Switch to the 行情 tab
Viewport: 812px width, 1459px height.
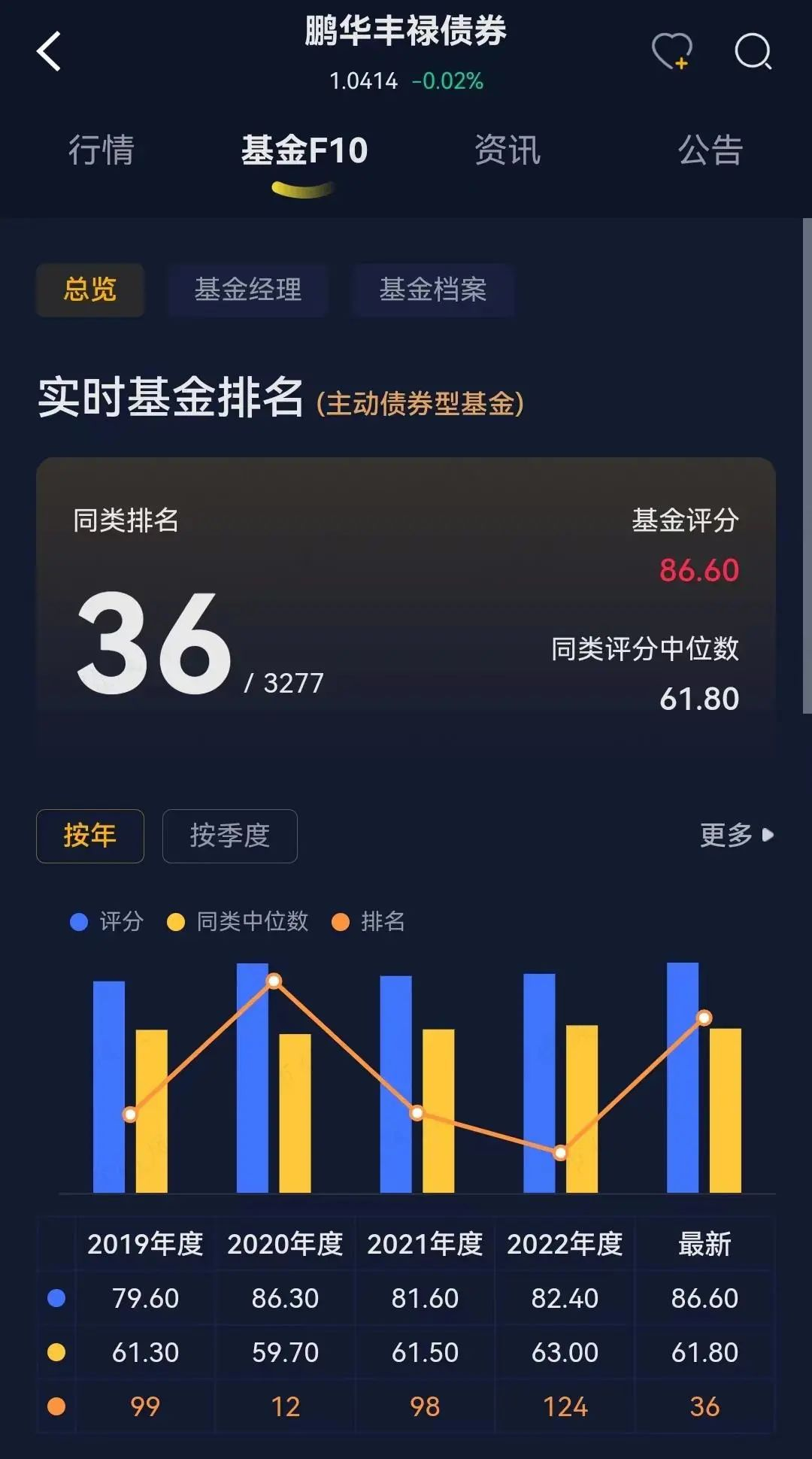pos(101,150)
